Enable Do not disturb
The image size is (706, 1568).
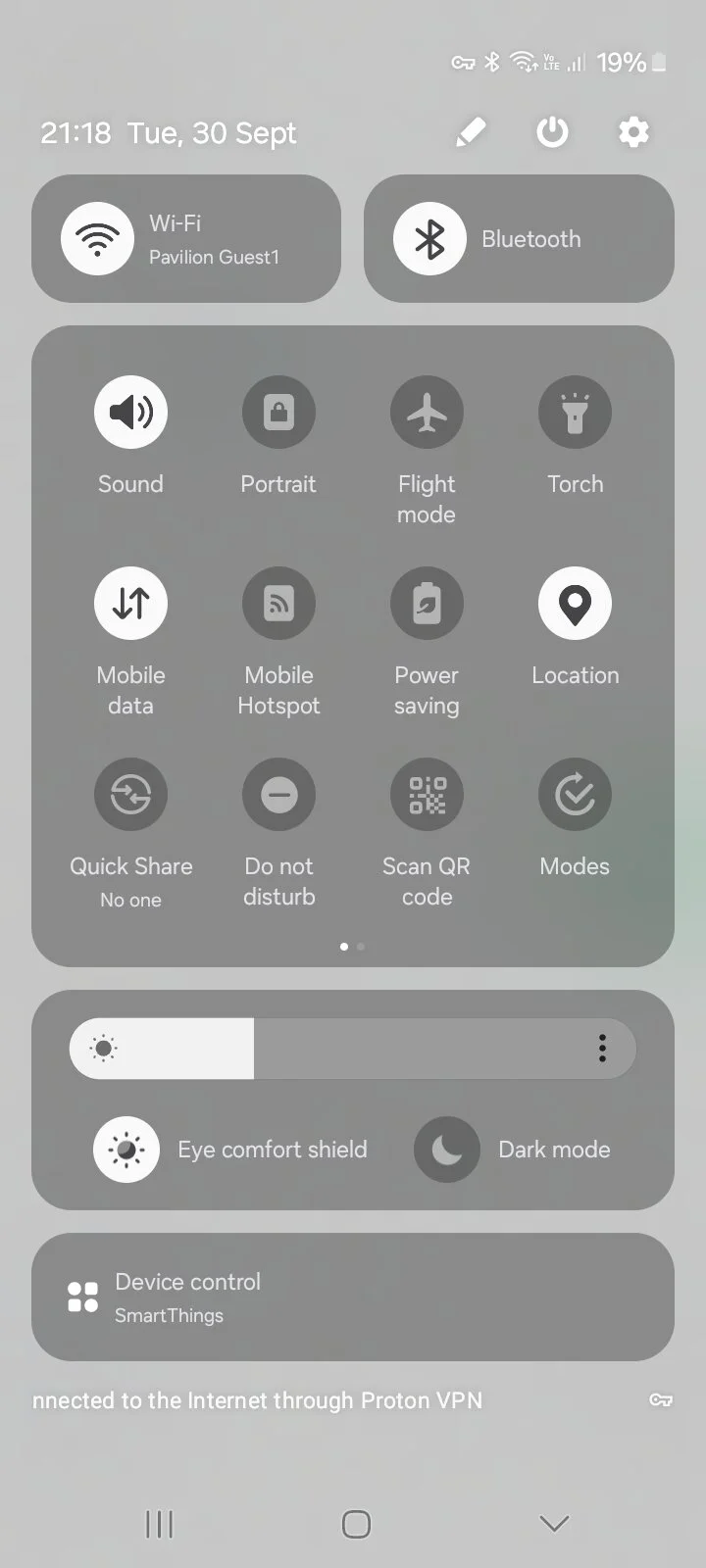(278, 795)
